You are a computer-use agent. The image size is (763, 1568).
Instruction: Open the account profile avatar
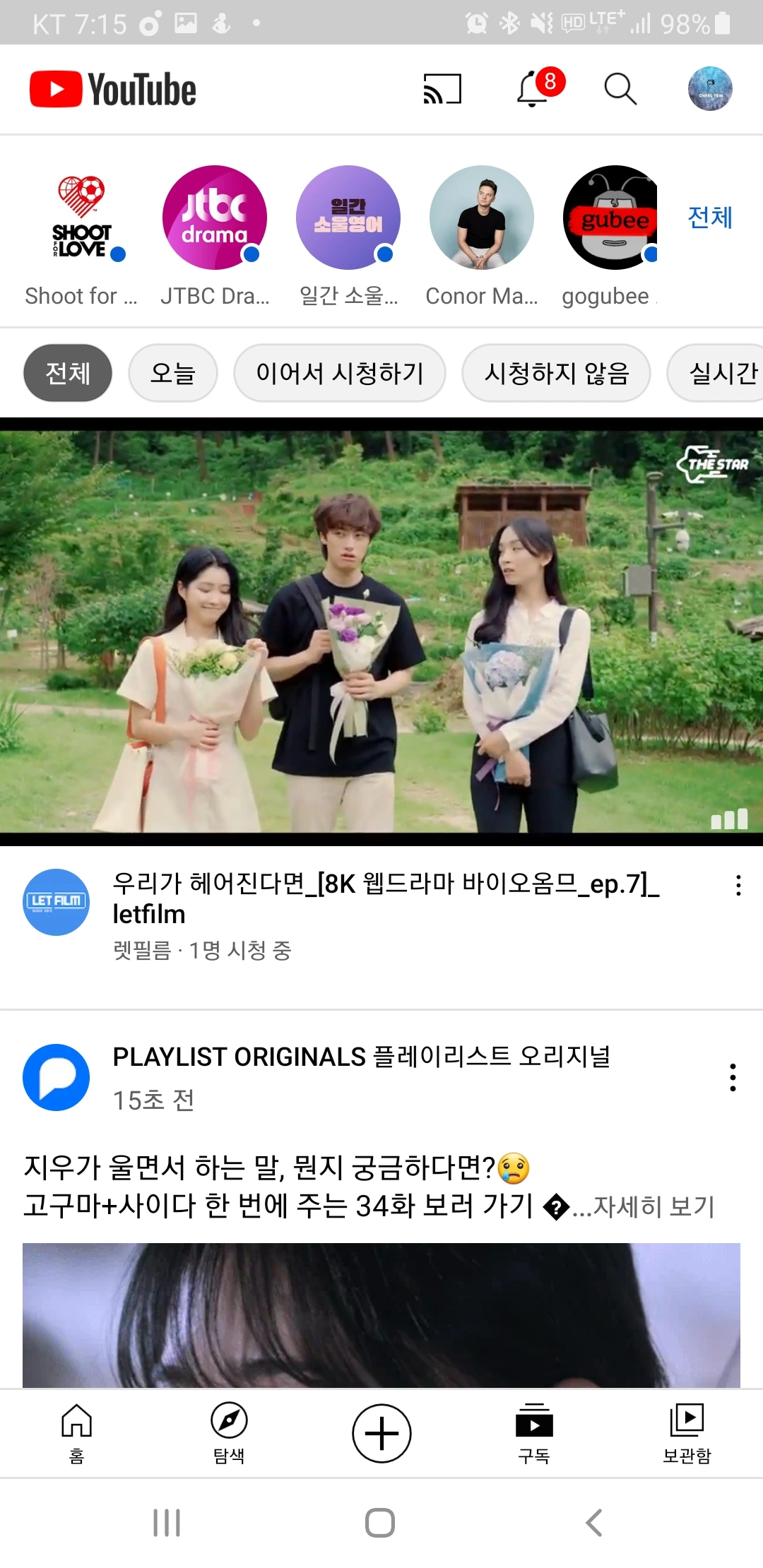(x=710, y=89)
